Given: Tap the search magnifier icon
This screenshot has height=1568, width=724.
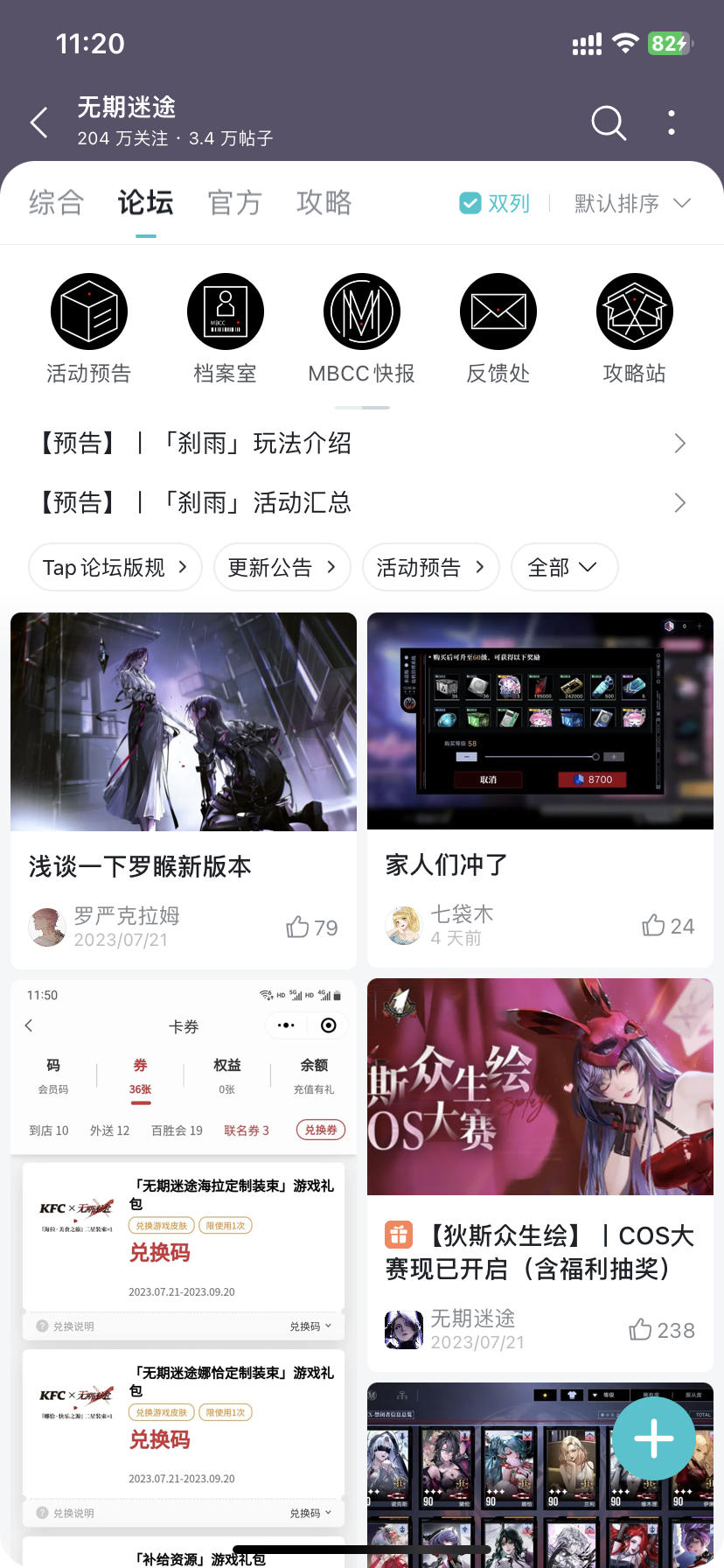Looking at the screenshot, I should (x=609, y=122).
